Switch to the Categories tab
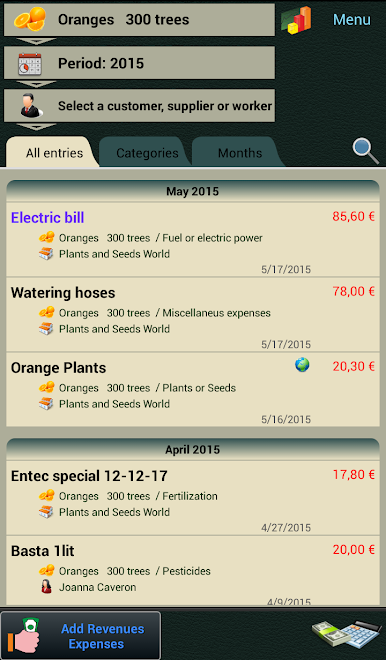This screenshot has height=660, width=386. point(145,153)
